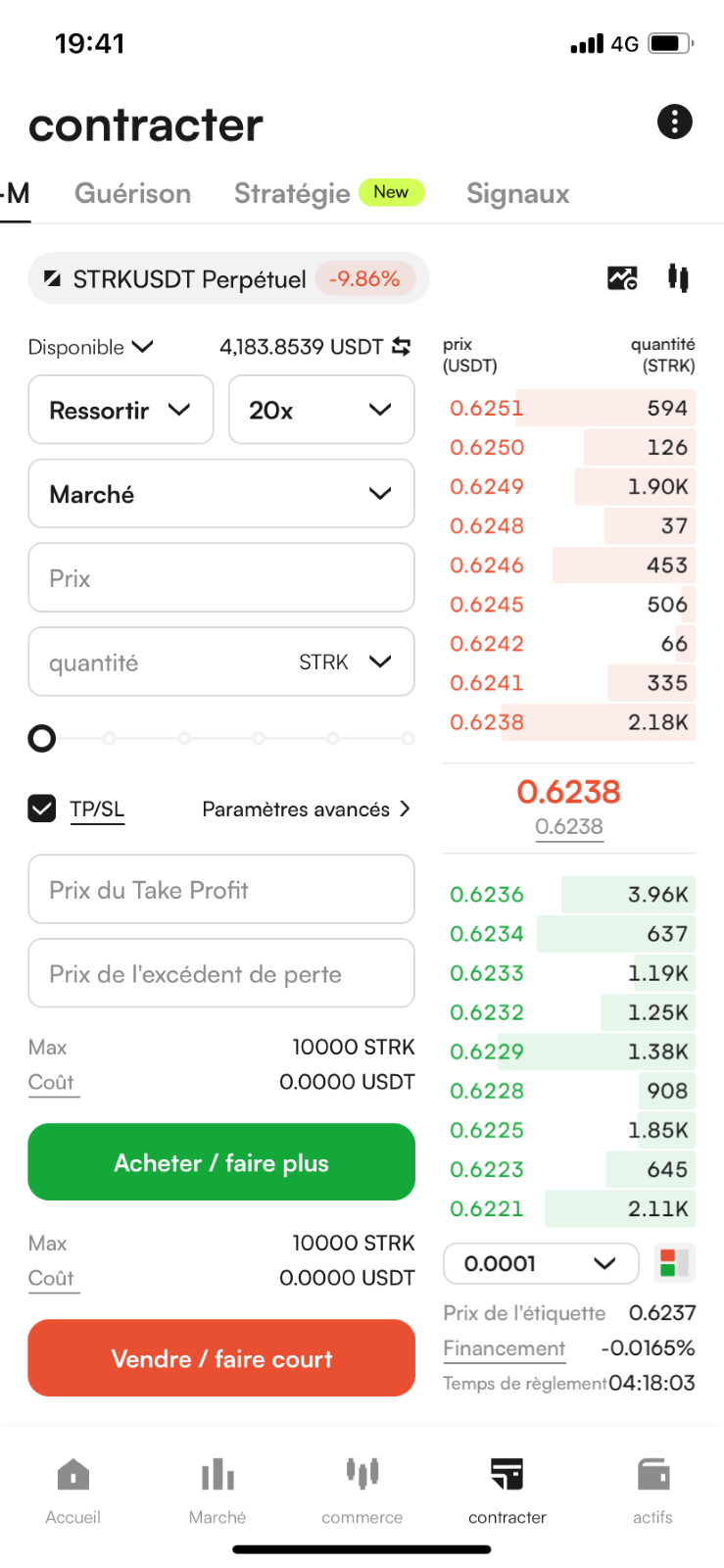Open the three-dot overflow menu
Screen dimensions: 724x1568
click(674, 122)
